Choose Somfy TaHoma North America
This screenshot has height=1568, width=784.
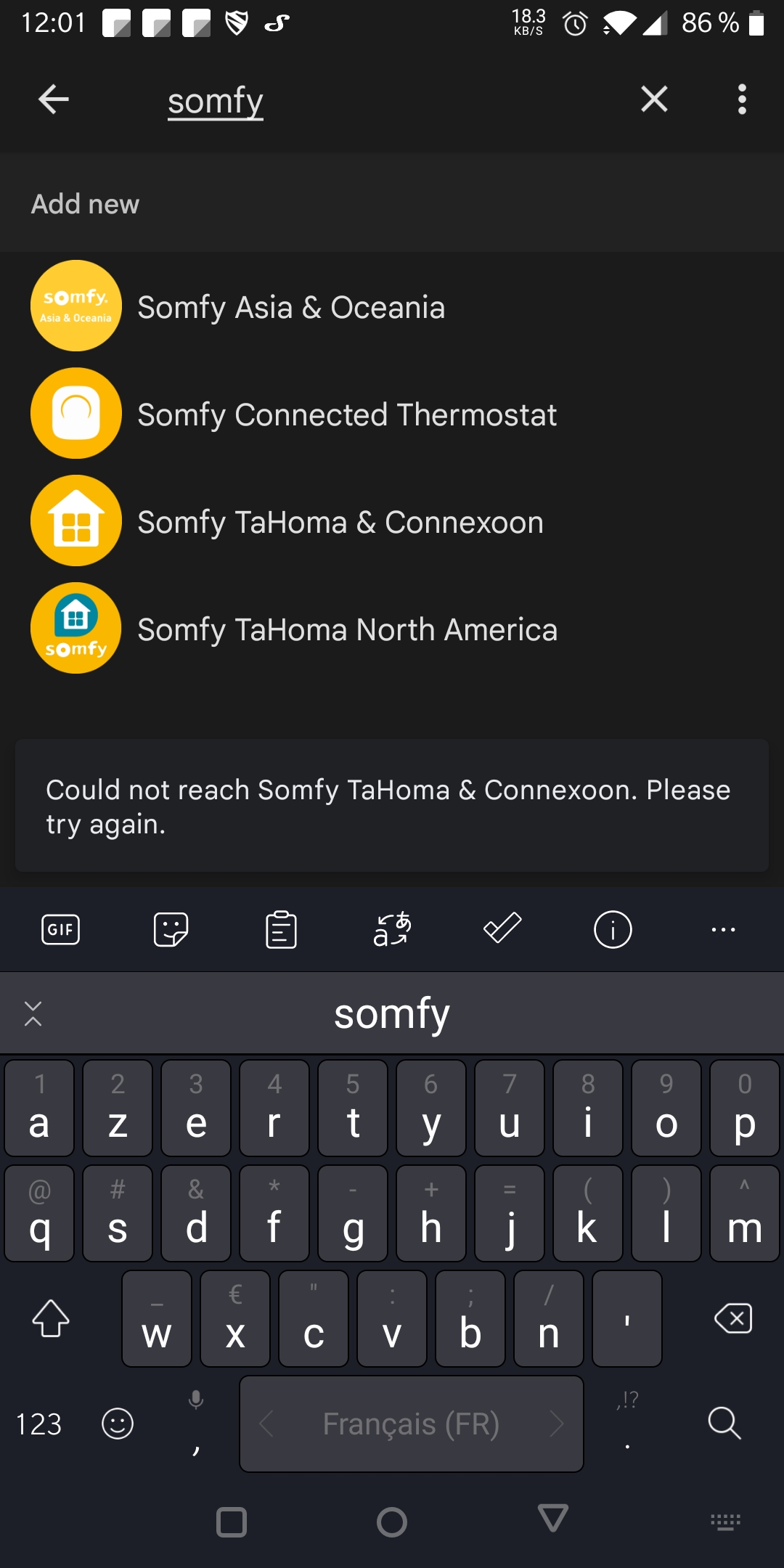tap(392, 629)
